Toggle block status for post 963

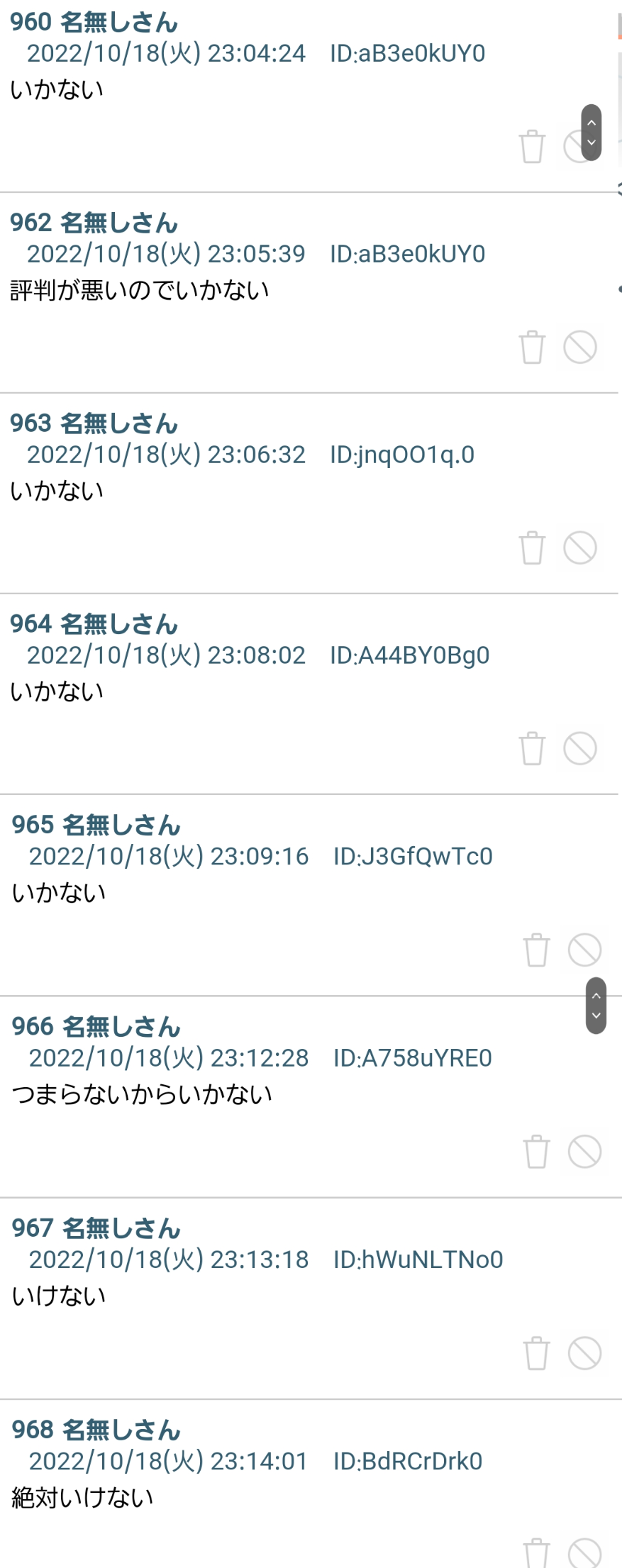[x=582, y=547]
